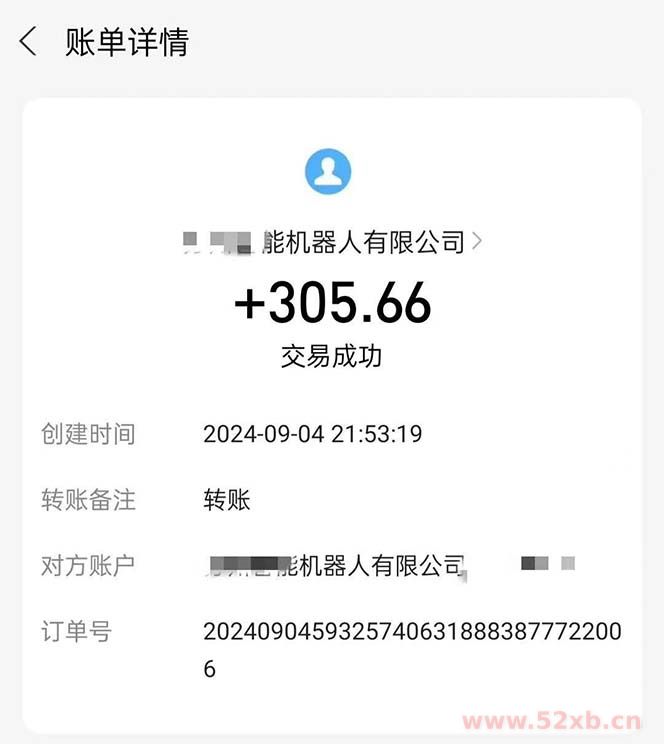Go back from the 账单详情 page

(28, 42)
